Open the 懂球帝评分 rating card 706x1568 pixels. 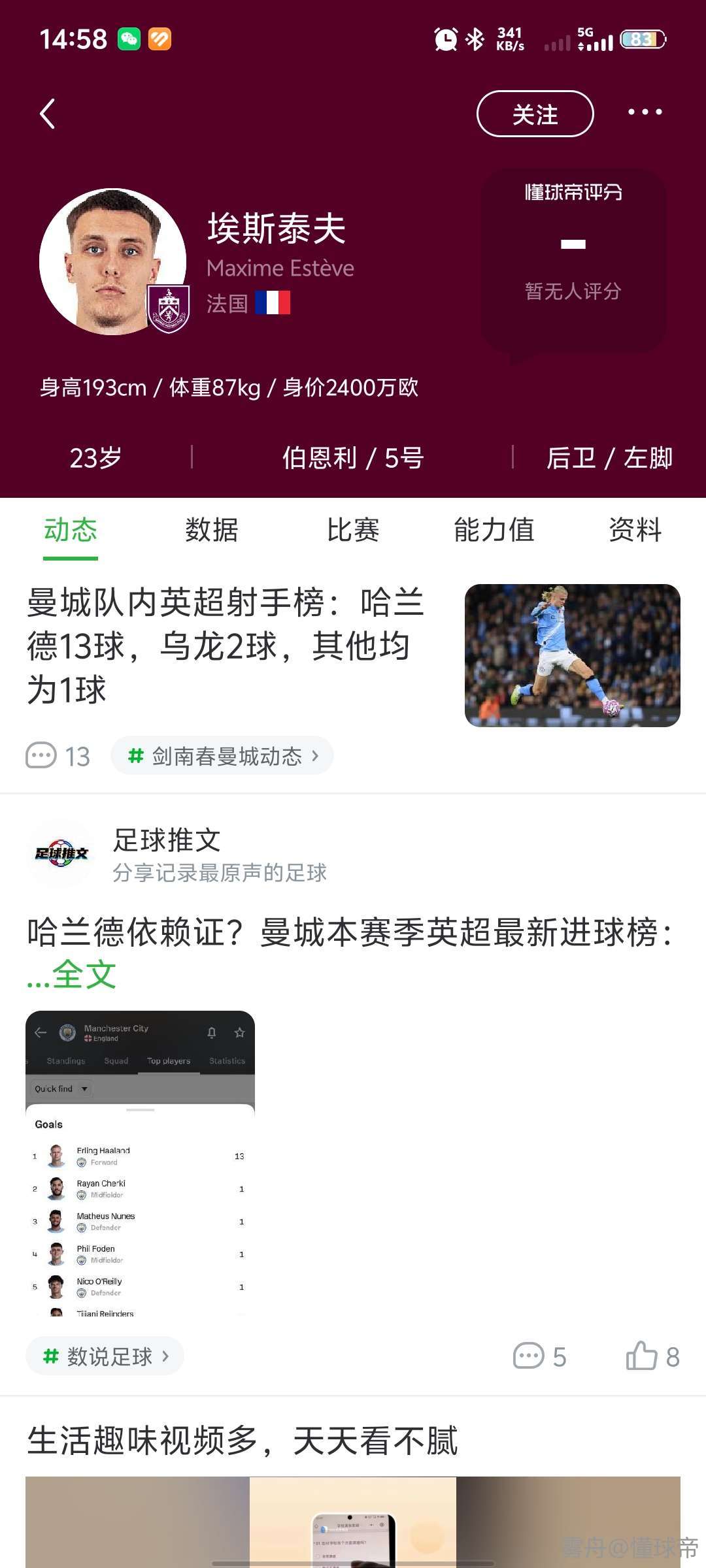573,261
